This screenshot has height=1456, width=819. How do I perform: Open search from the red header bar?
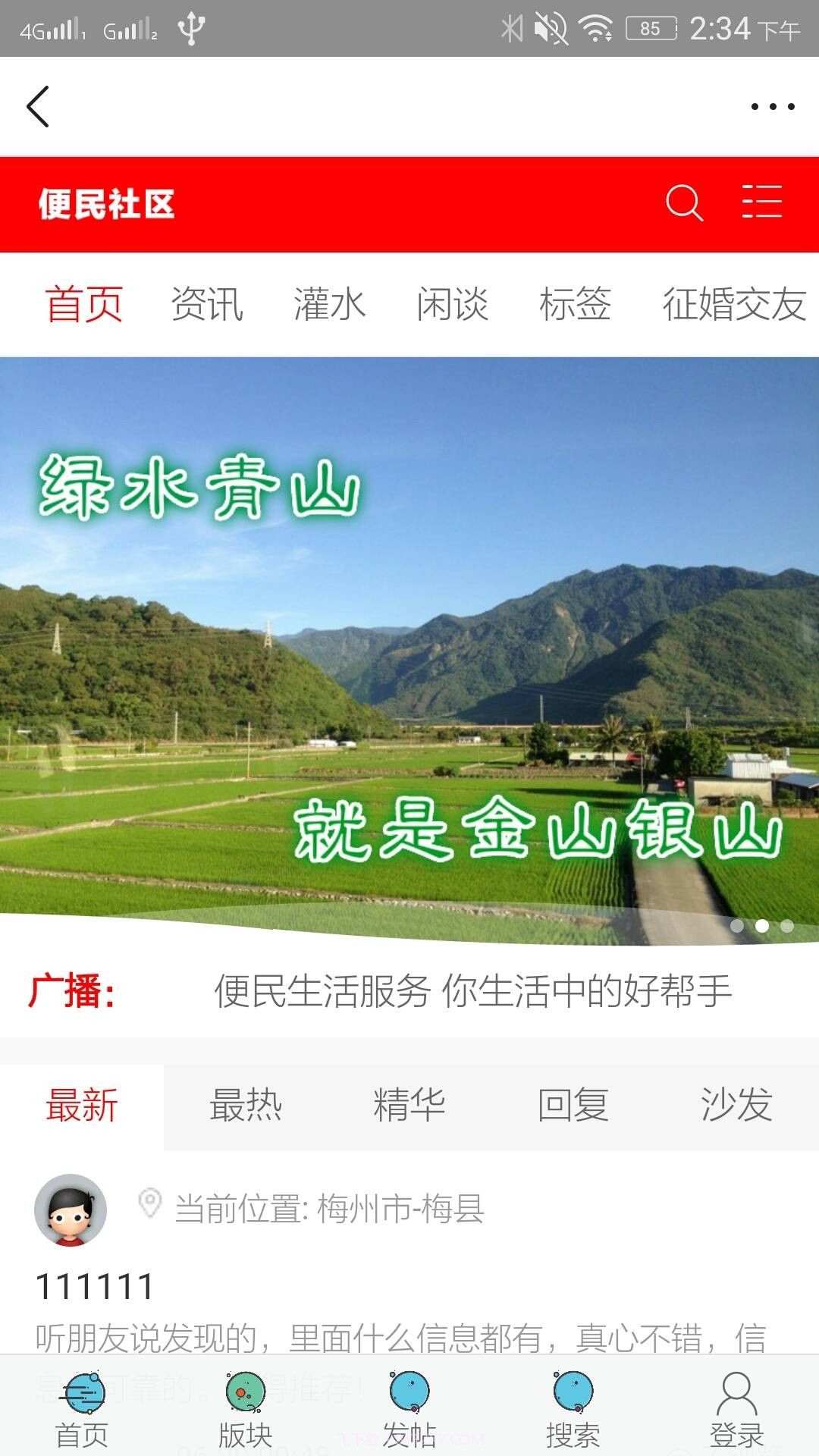[684, 201]
